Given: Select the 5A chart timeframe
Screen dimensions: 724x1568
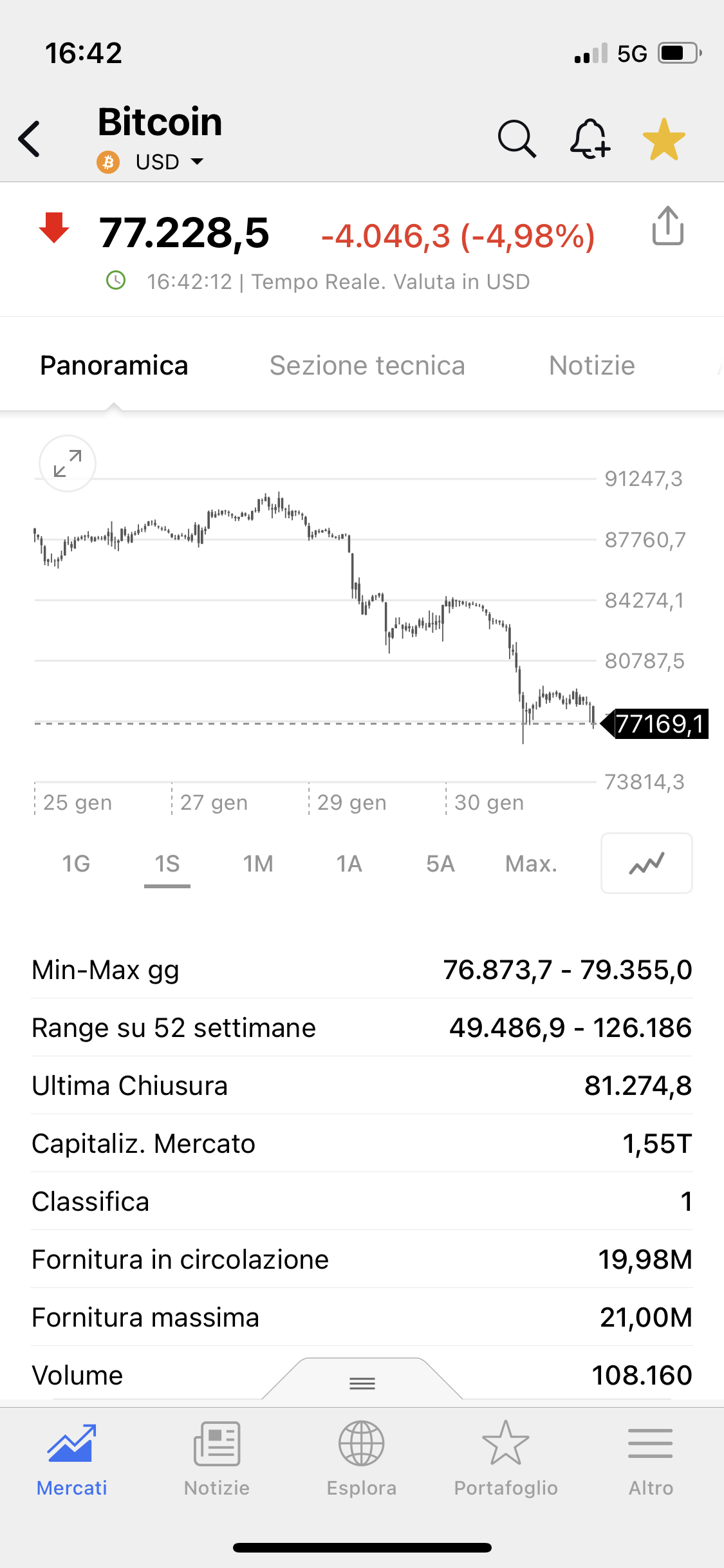Looking at the screenshot, I should pyautogui.click(x=440, y=863).
